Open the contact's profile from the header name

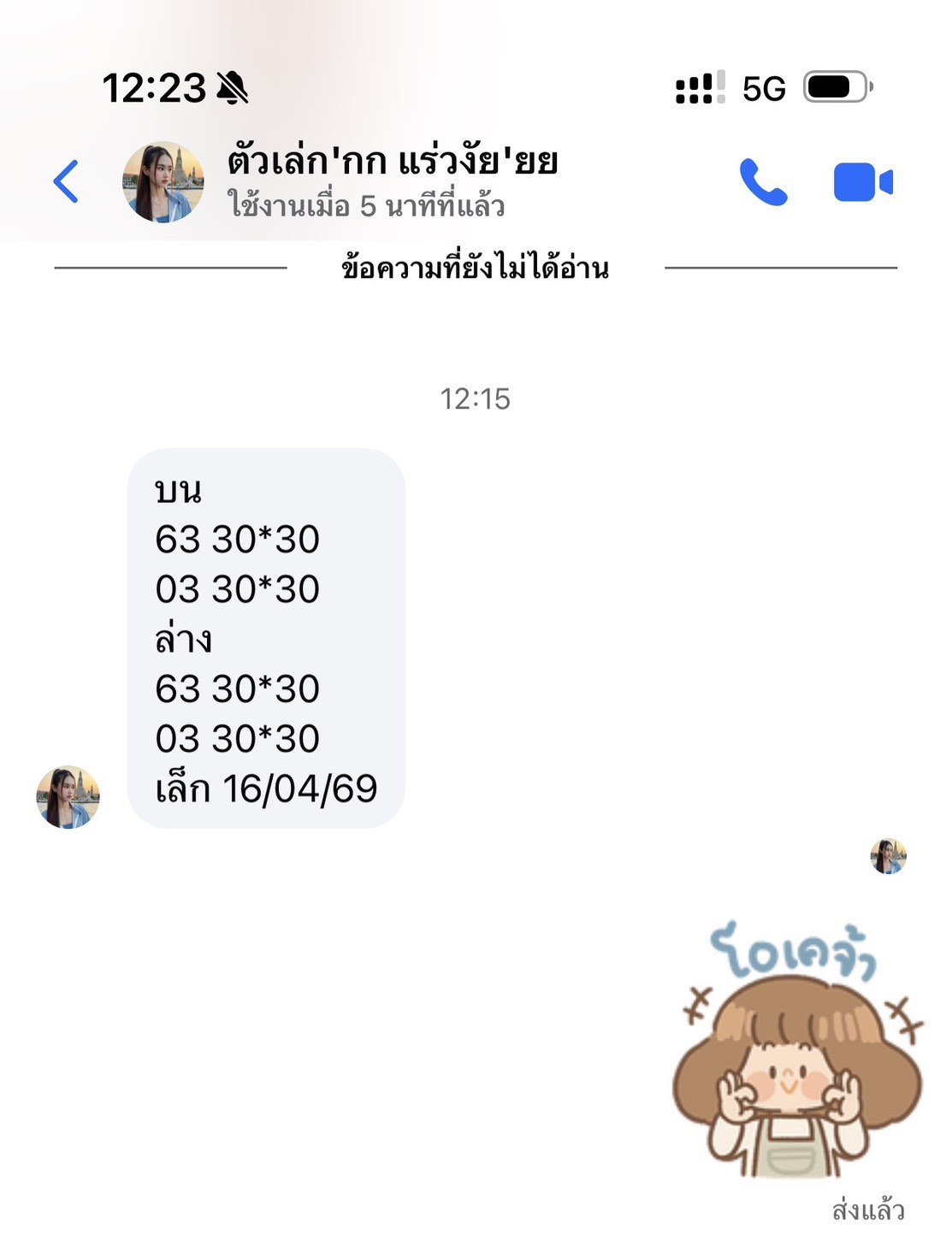(393, 162)
